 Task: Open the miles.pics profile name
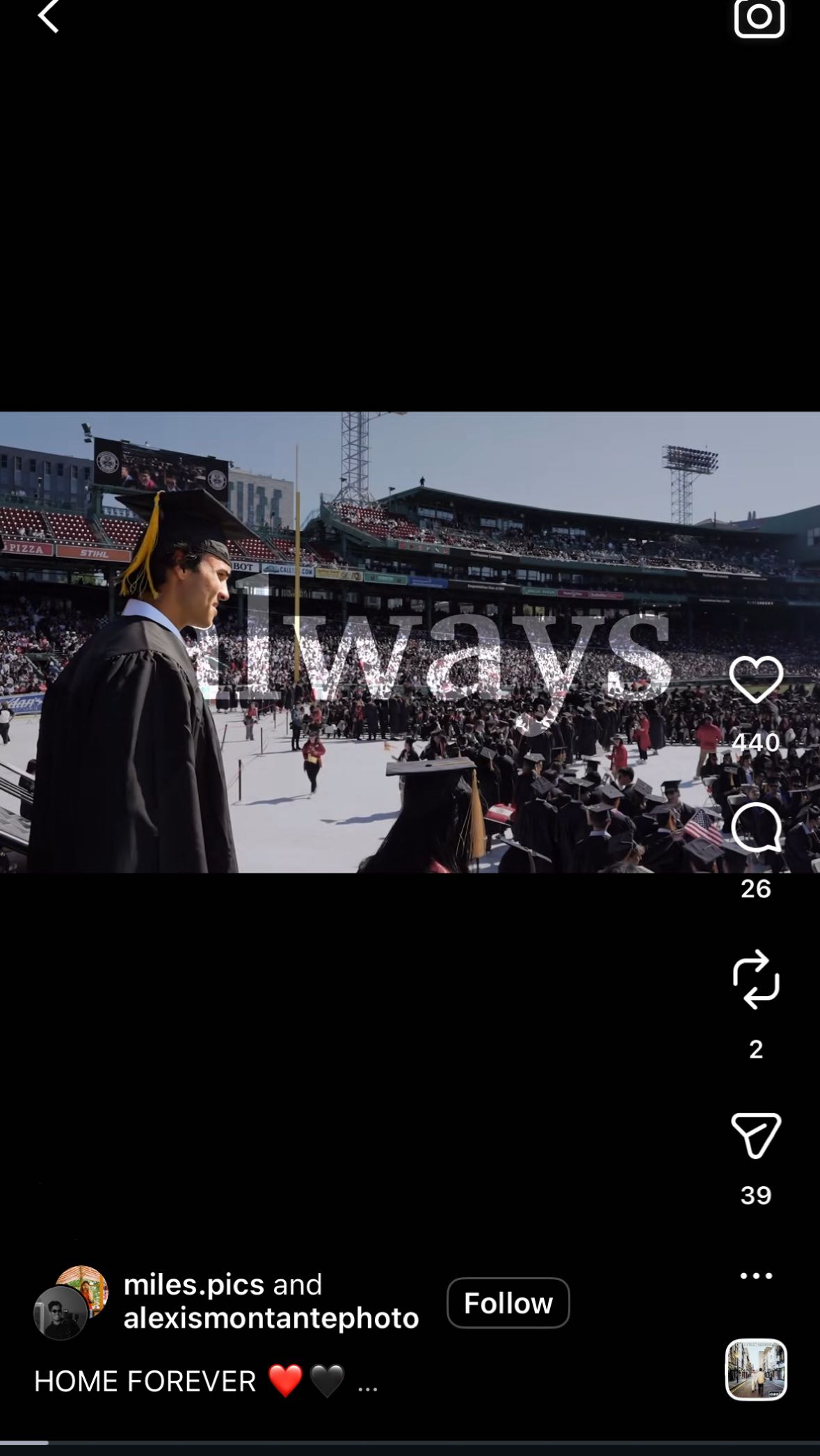(x=193, y=1284)
